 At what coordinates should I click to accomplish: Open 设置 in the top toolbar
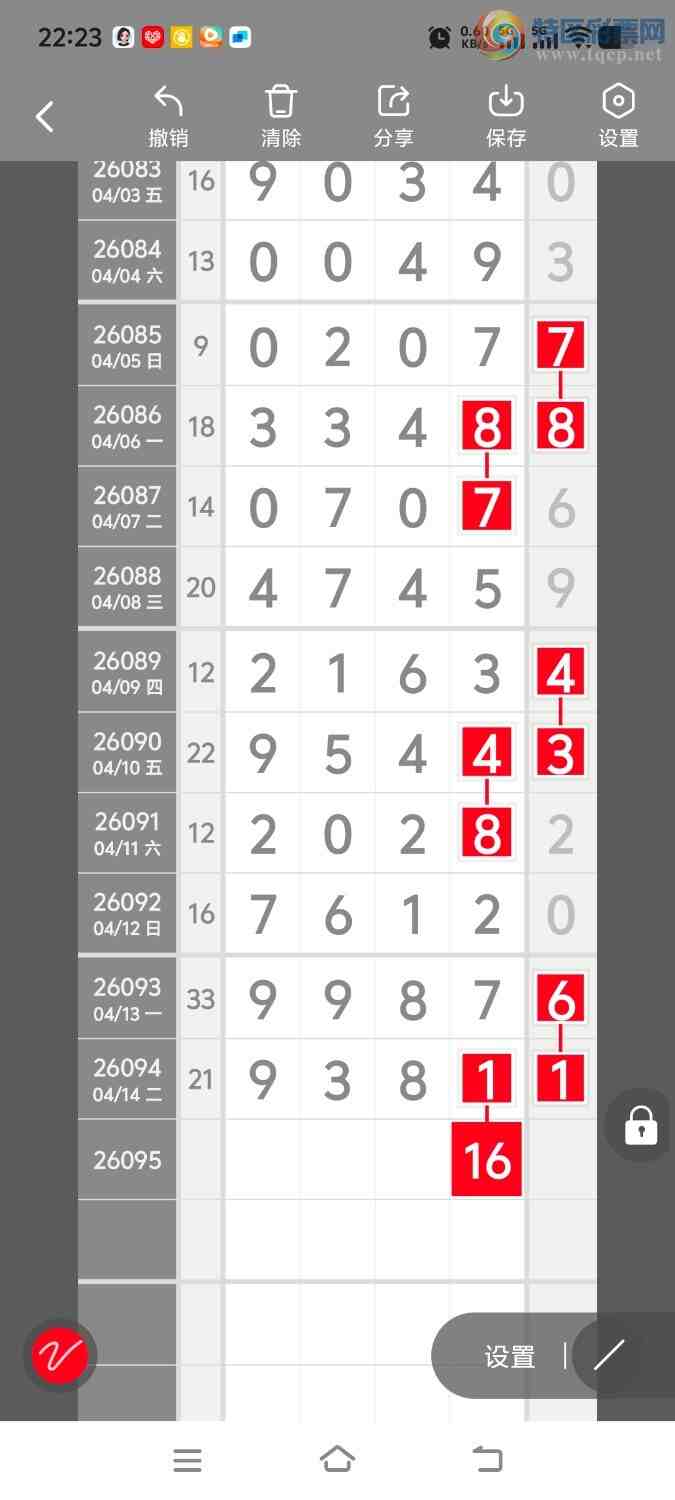pos(618,117)
